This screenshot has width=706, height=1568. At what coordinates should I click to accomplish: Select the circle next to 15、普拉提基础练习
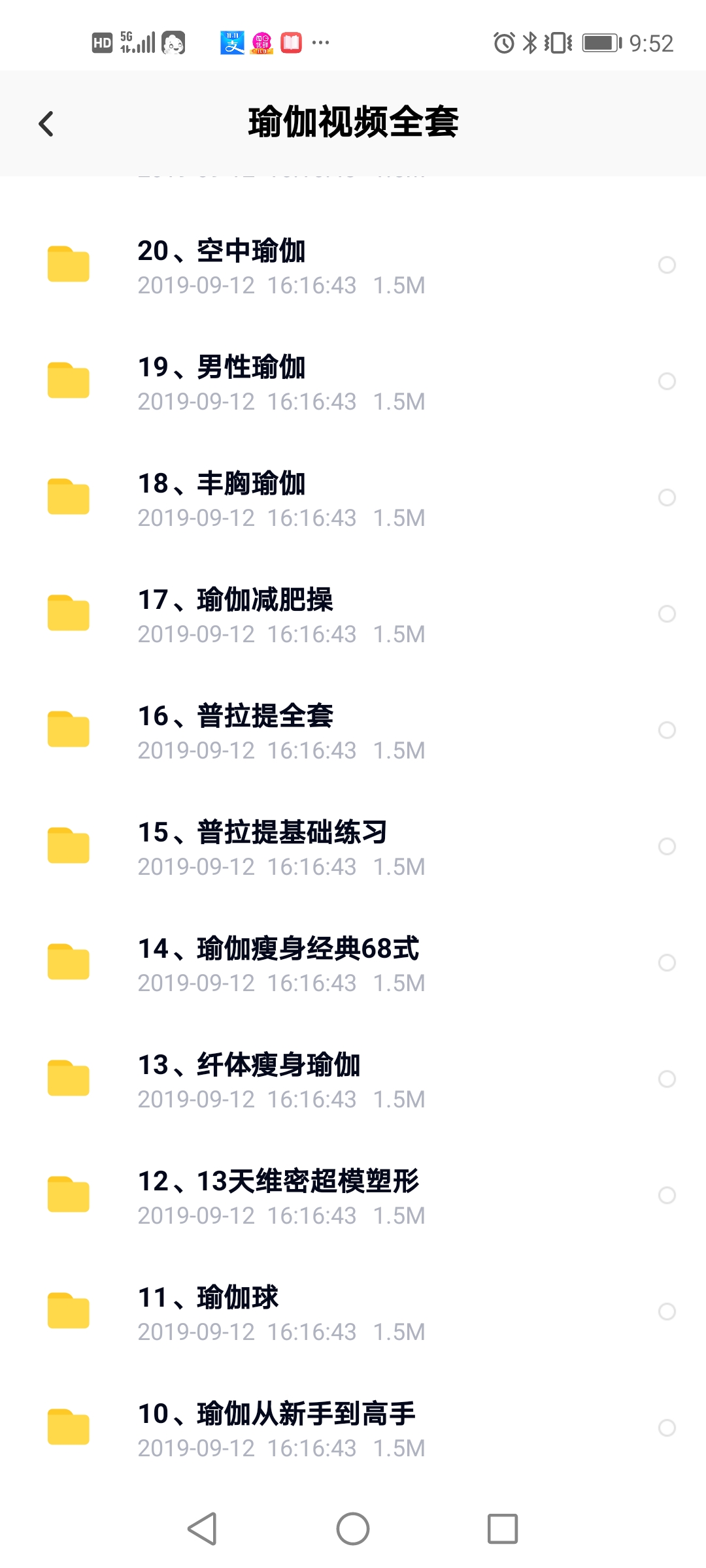pyautogui.click(x=667, y=846)
